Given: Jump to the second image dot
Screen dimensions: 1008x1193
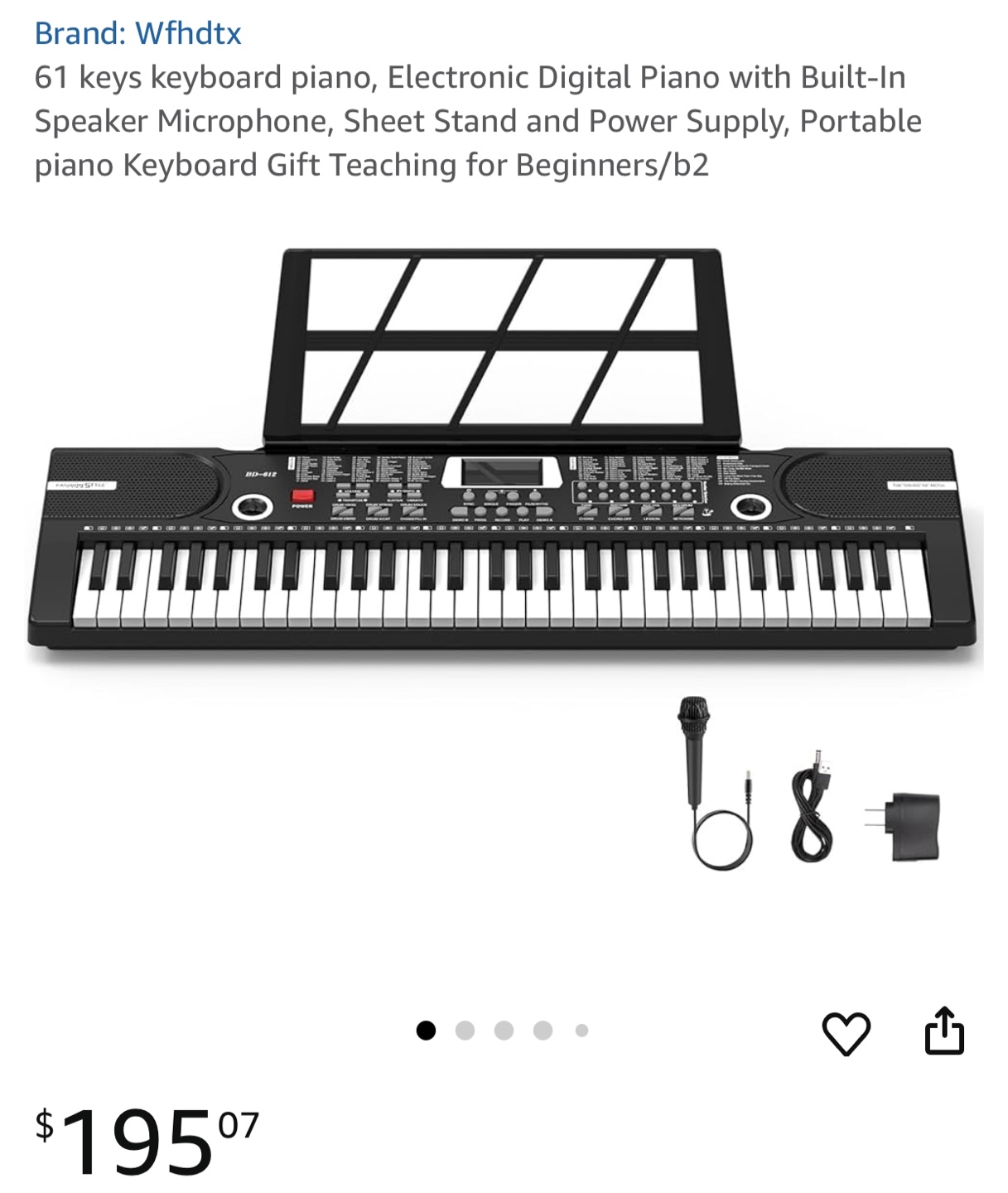Looking at the screenshot, I should click(x=465, y=1031).
